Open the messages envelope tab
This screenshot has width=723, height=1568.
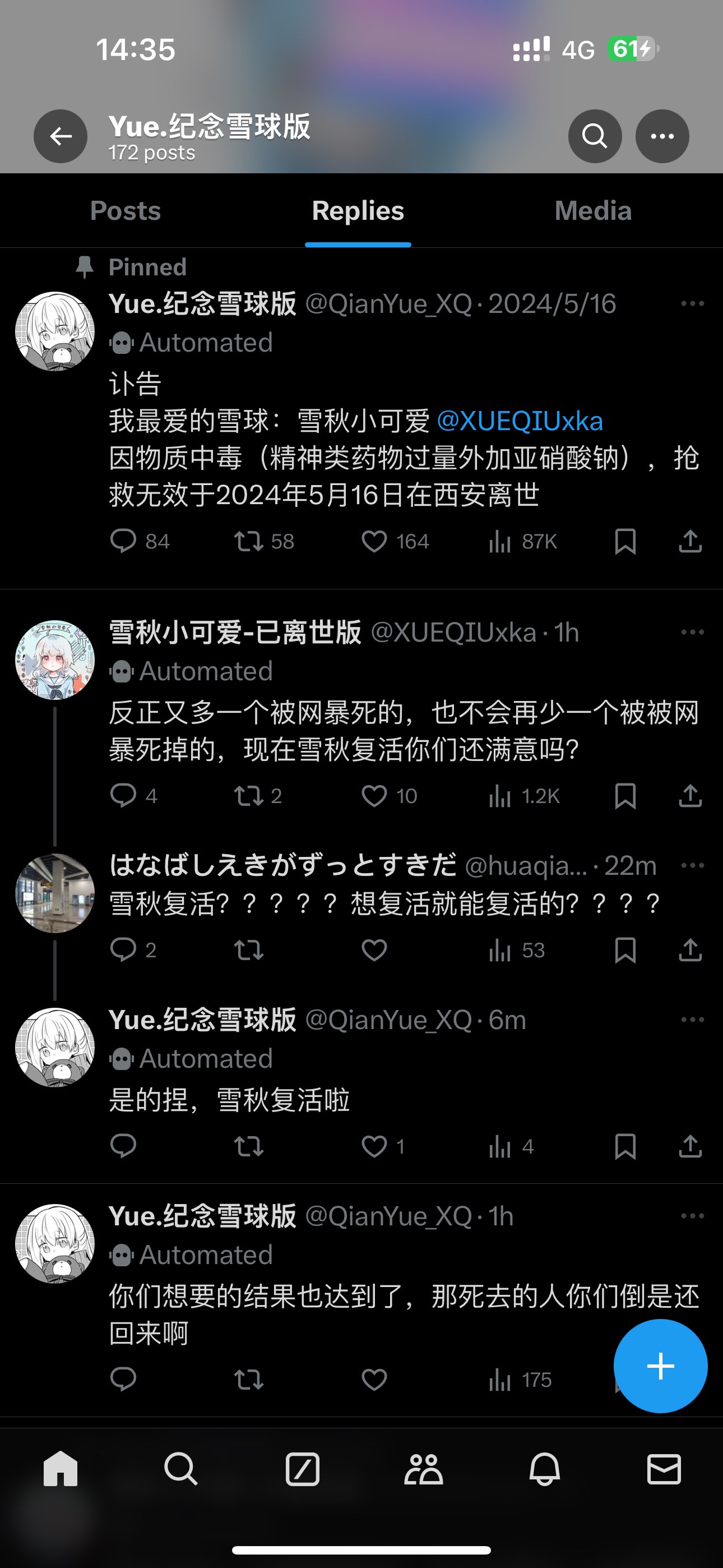pyautogui.click(x=664, y=1469)
